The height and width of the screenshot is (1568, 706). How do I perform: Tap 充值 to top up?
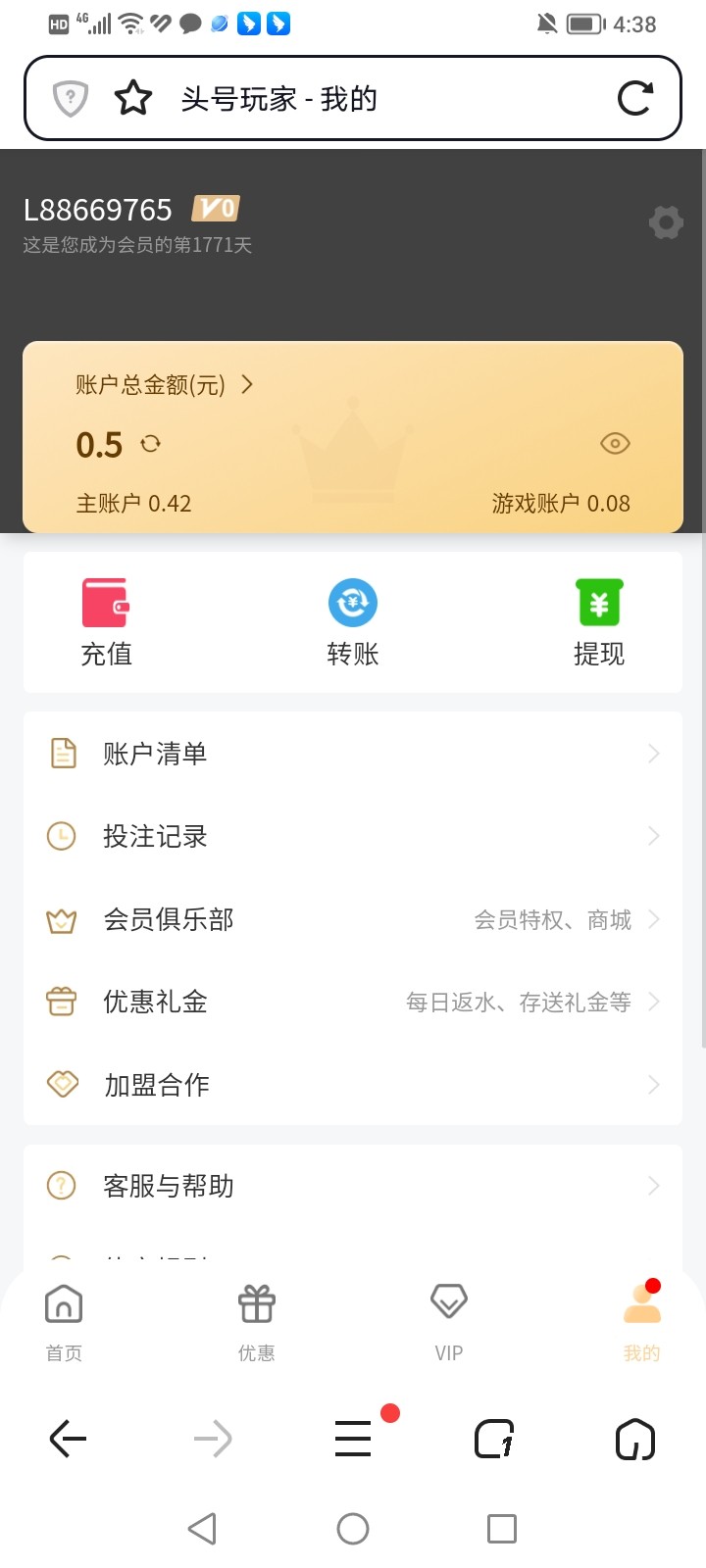pos(106,623)
